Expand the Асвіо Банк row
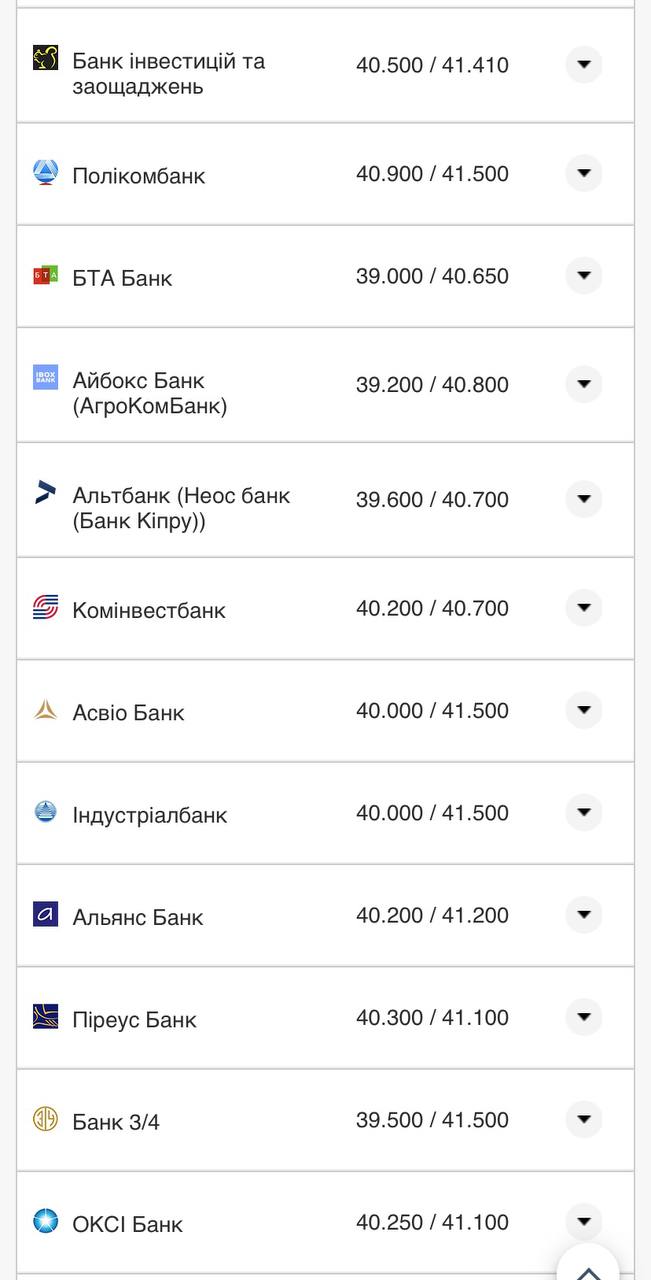This screenshot has width=651, height=1280. point(584,711)
